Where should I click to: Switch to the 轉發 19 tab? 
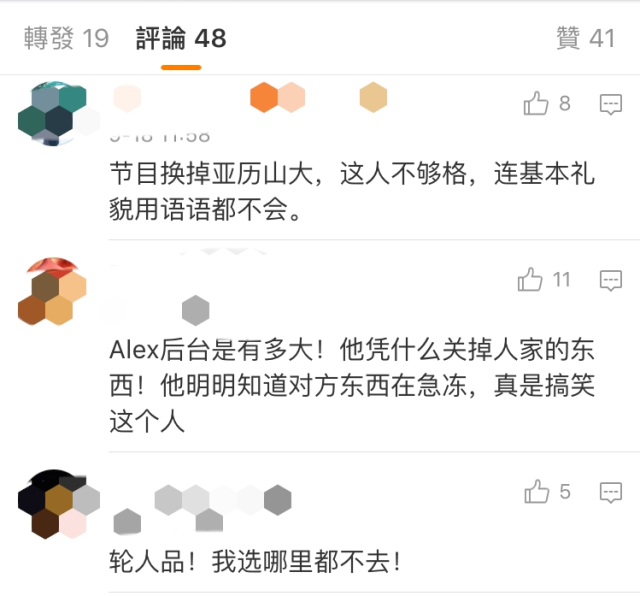point(66,39)
